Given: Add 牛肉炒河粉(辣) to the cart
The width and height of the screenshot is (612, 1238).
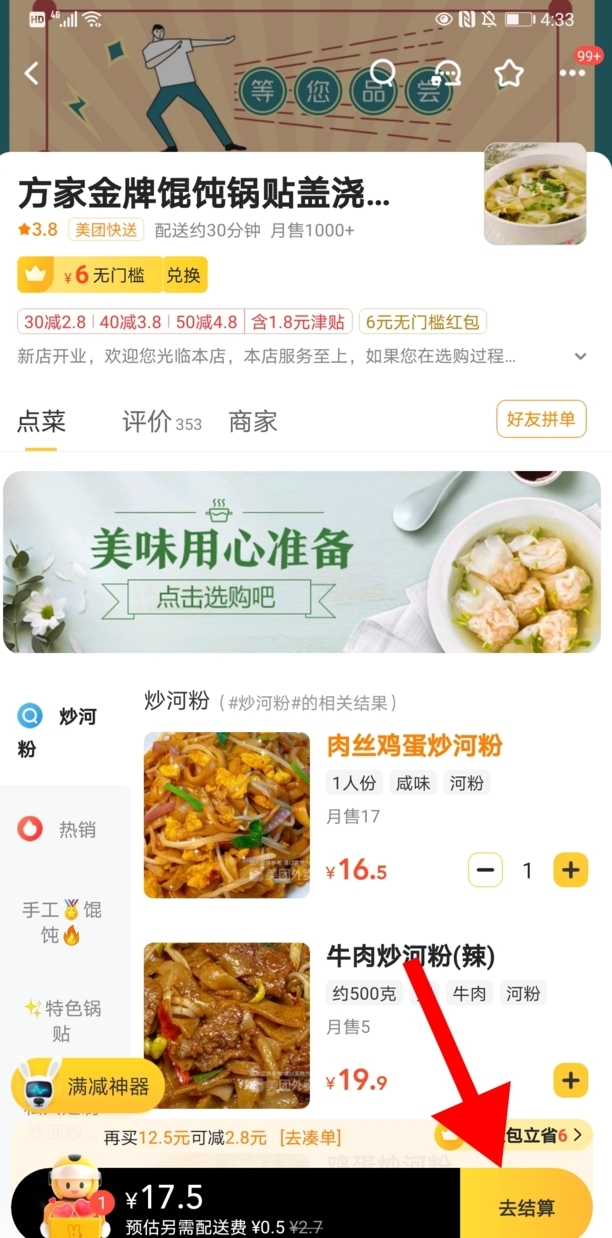Looking at the screenshot, I should tap(570, 1080).
